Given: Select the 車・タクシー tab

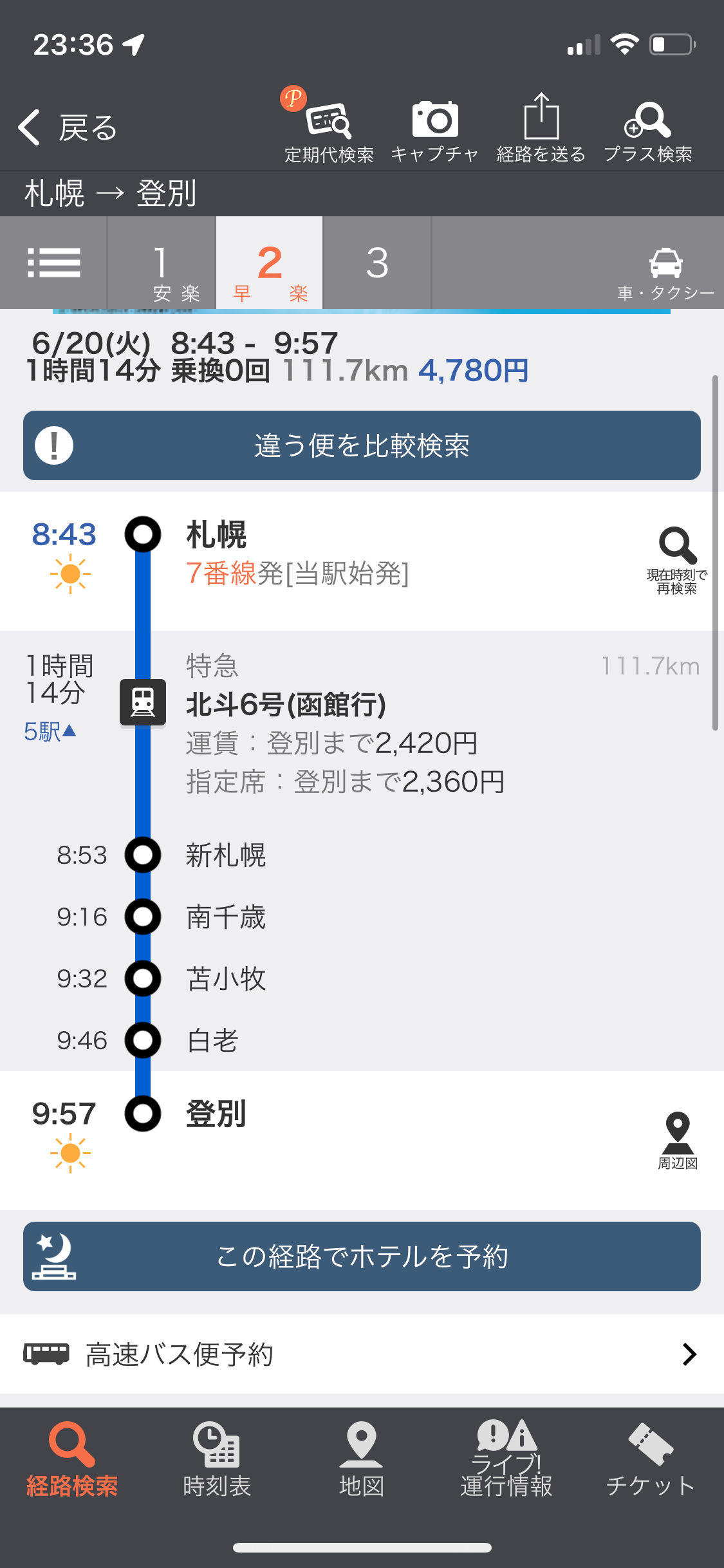Looking at the screenshot, I should 665,274.
